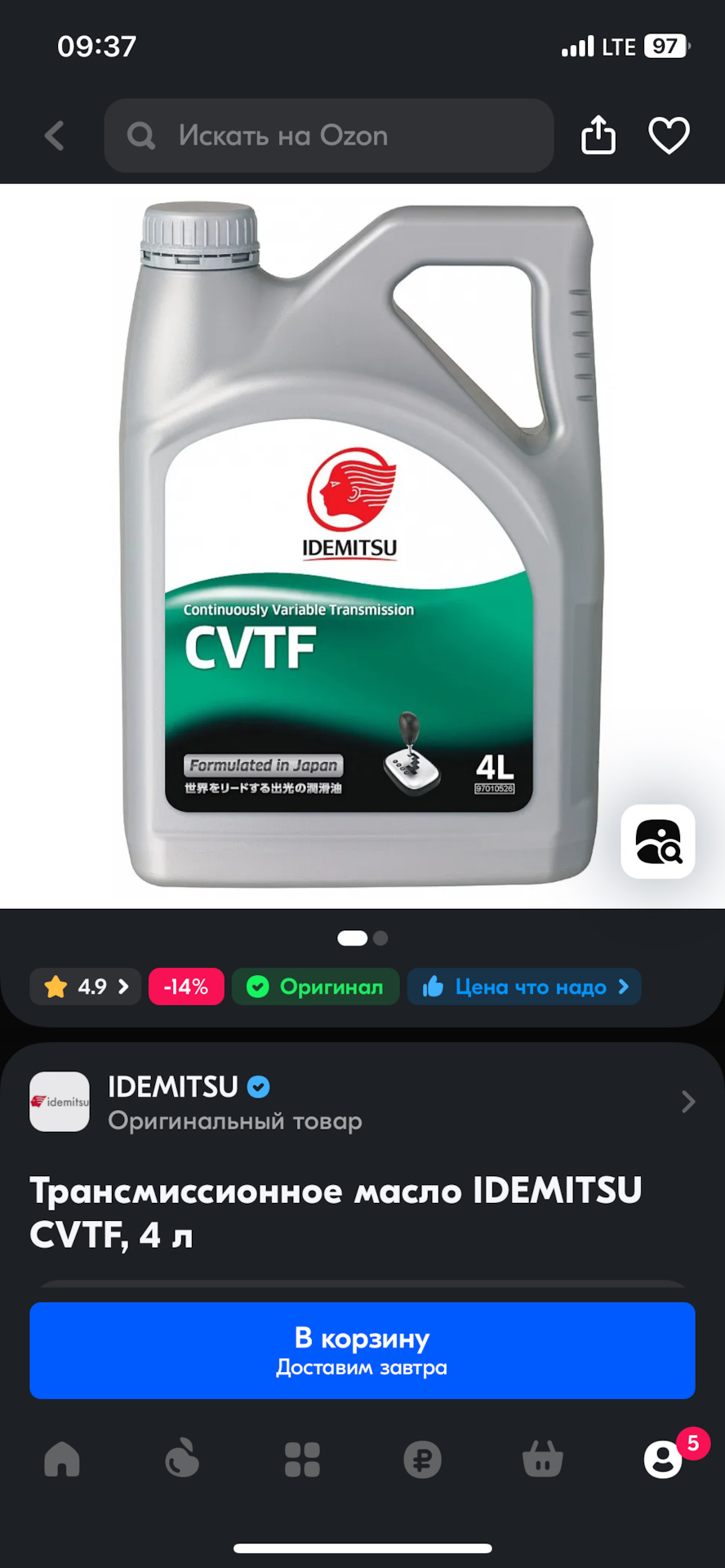The height and width of the screenshot is (1568, 725).
Task: Tap the 'Оригинал' badge
Action: point(315,987)
